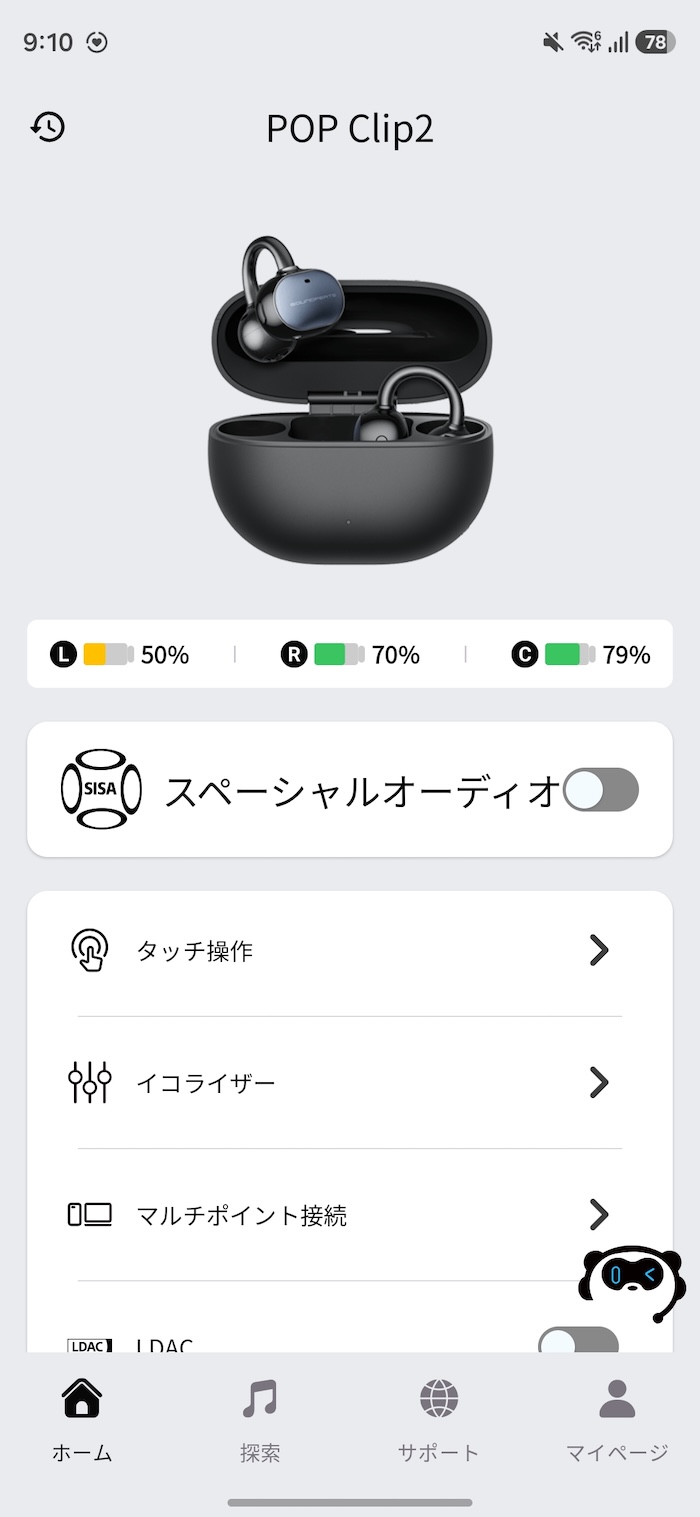Open the history icon beside POP Clip2

click(48, 128)
